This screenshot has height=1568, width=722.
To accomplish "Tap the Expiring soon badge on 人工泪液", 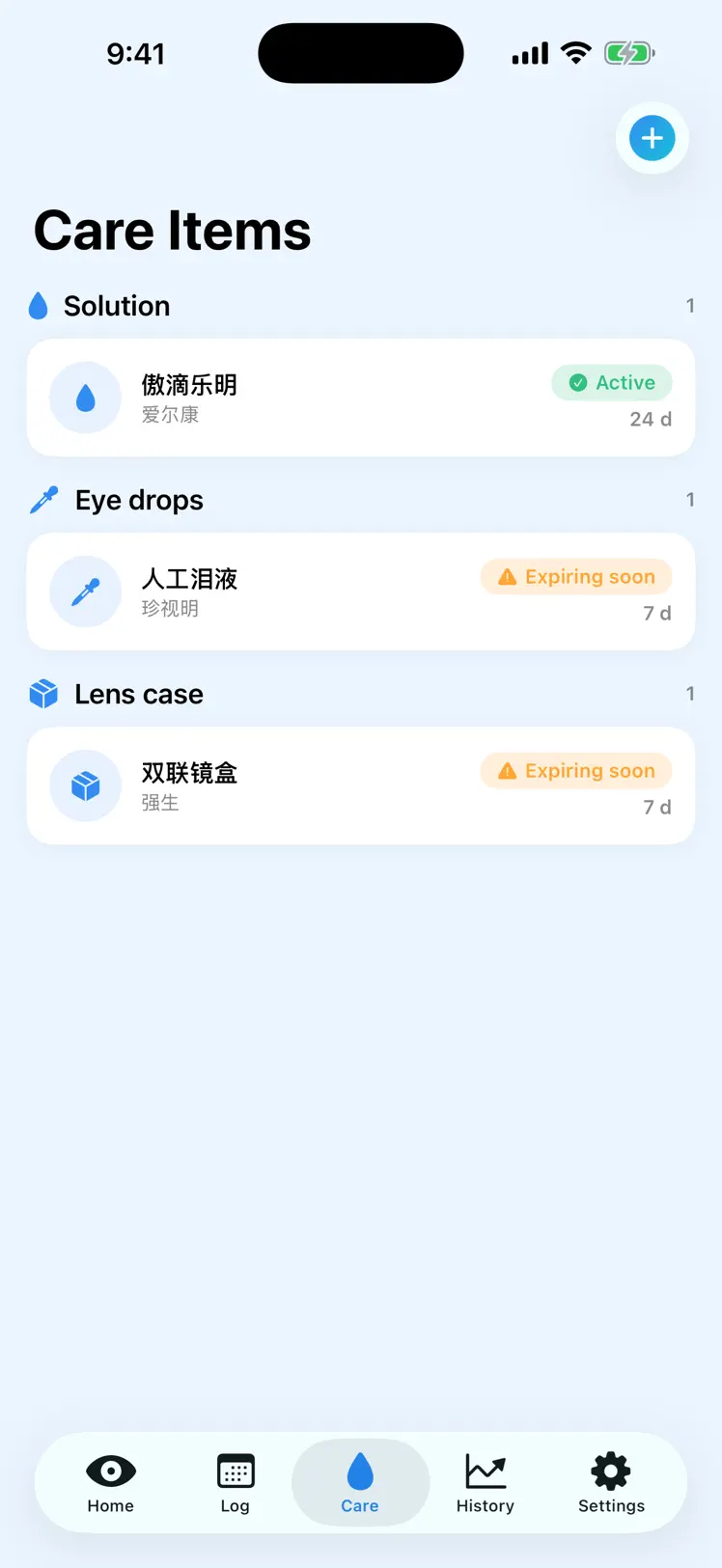I will 576,576.
